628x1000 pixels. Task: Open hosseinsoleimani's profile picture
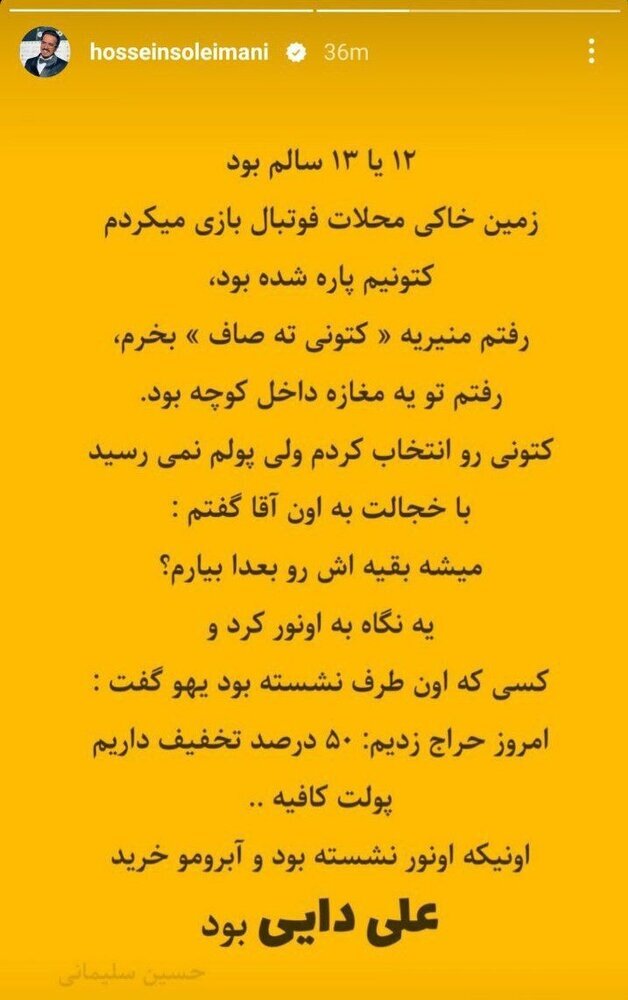pyautogui.click(x=46, y=52)
